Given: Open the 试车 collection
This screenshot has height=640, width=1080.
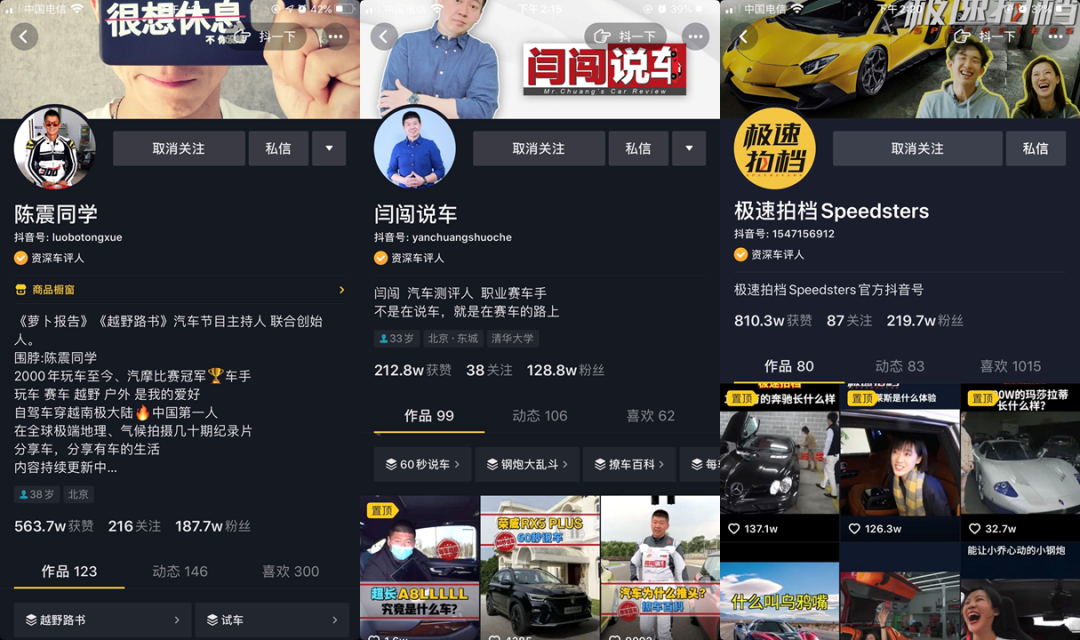Looking at the screenshot, I should [272, 620].
